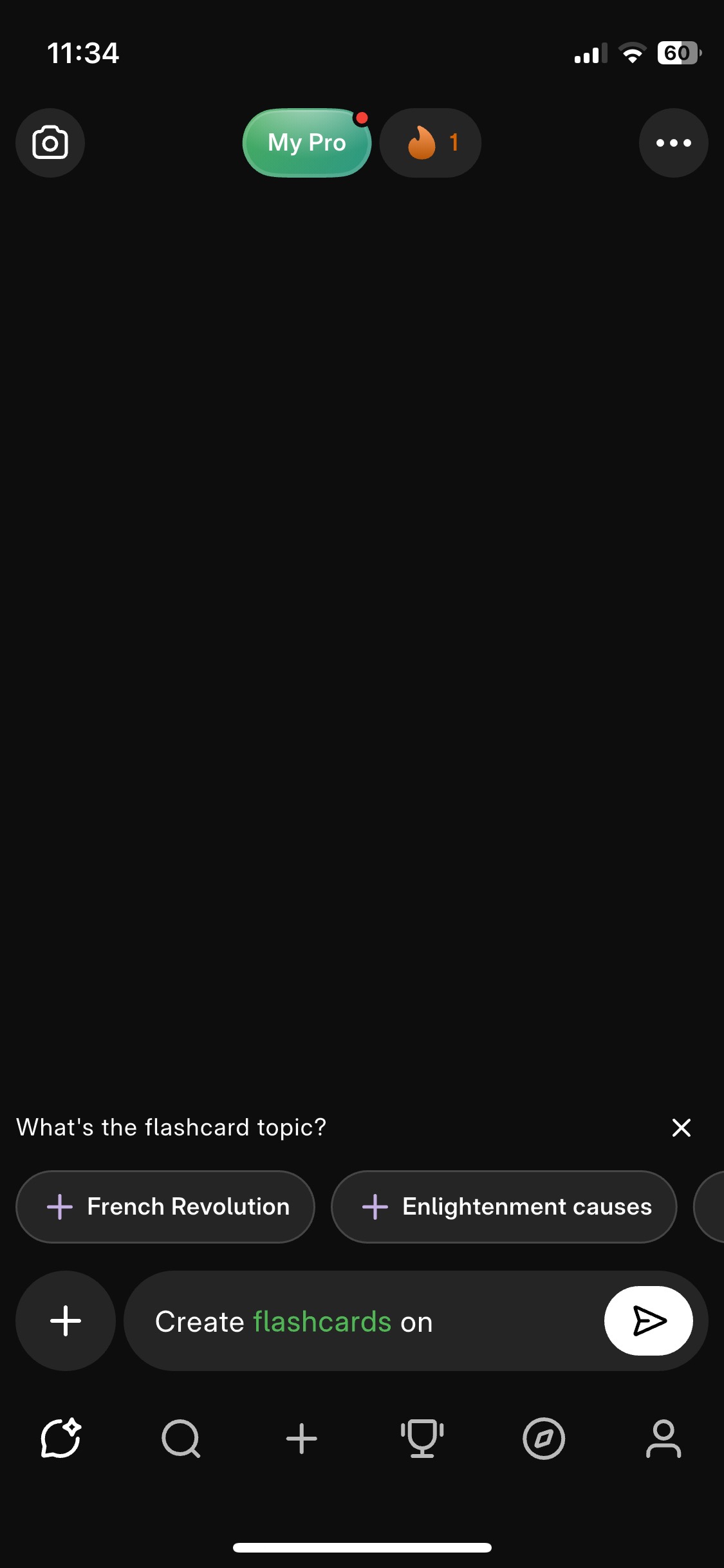This screenshot has width=724, height=1568.
Task: Open the search feature
Action: click(182, 1441)
